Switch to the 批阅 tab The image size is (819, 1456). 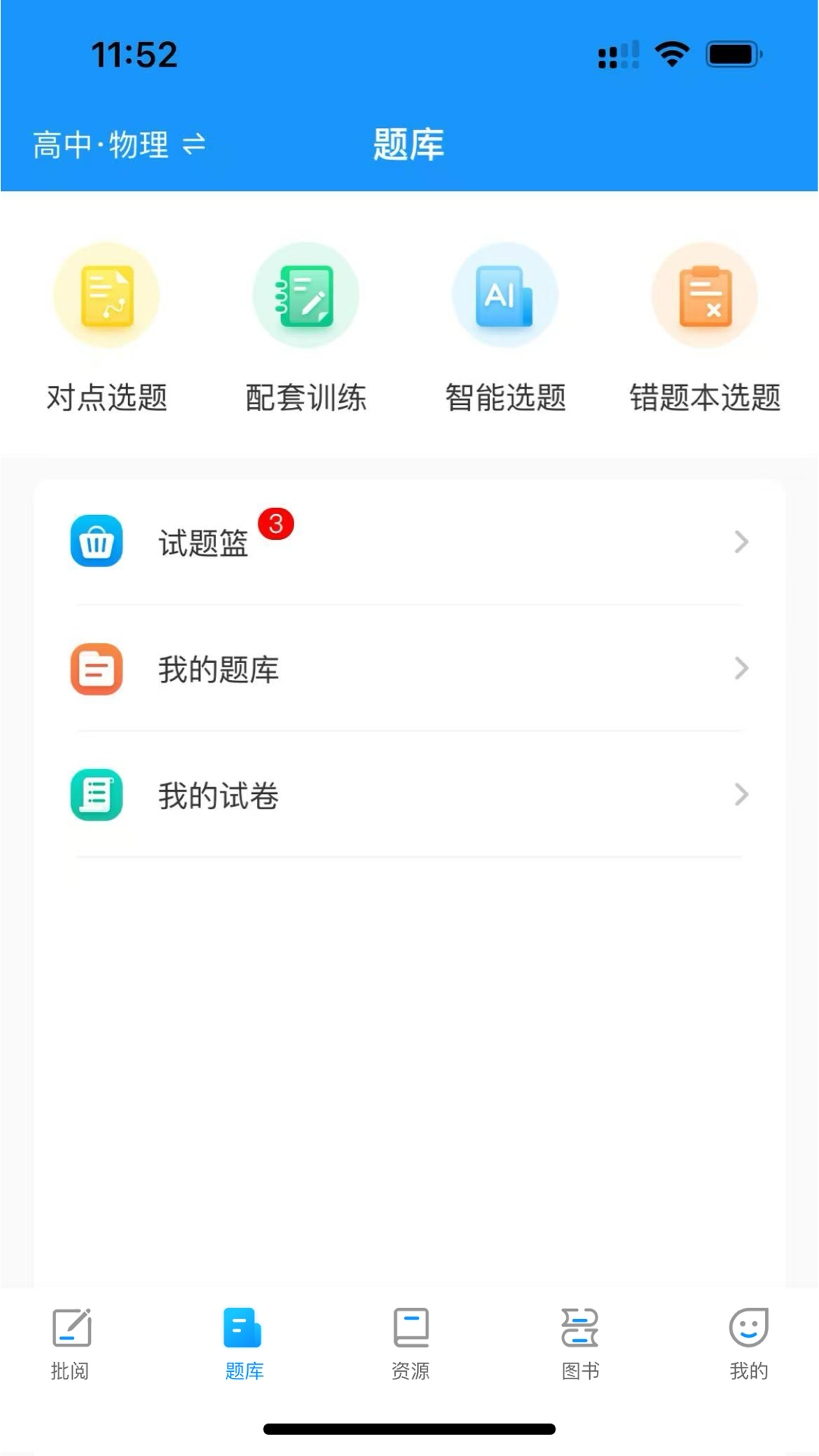pos(71,1343)
